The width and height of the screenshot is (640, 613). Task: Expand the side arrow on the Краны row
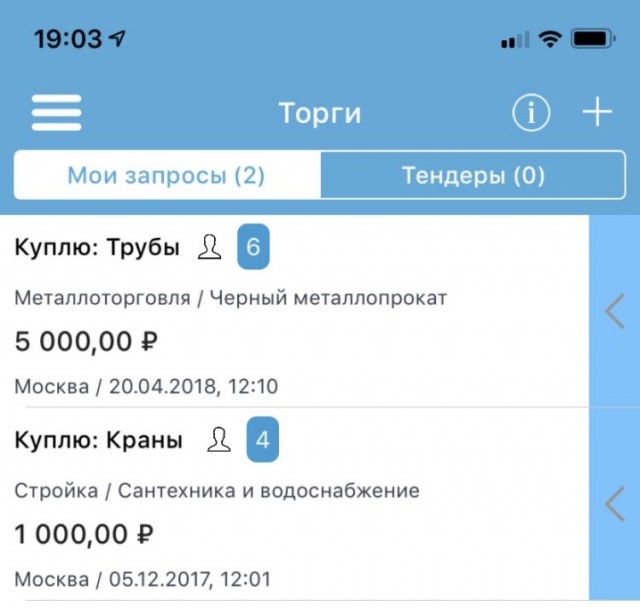click(614, 503)
